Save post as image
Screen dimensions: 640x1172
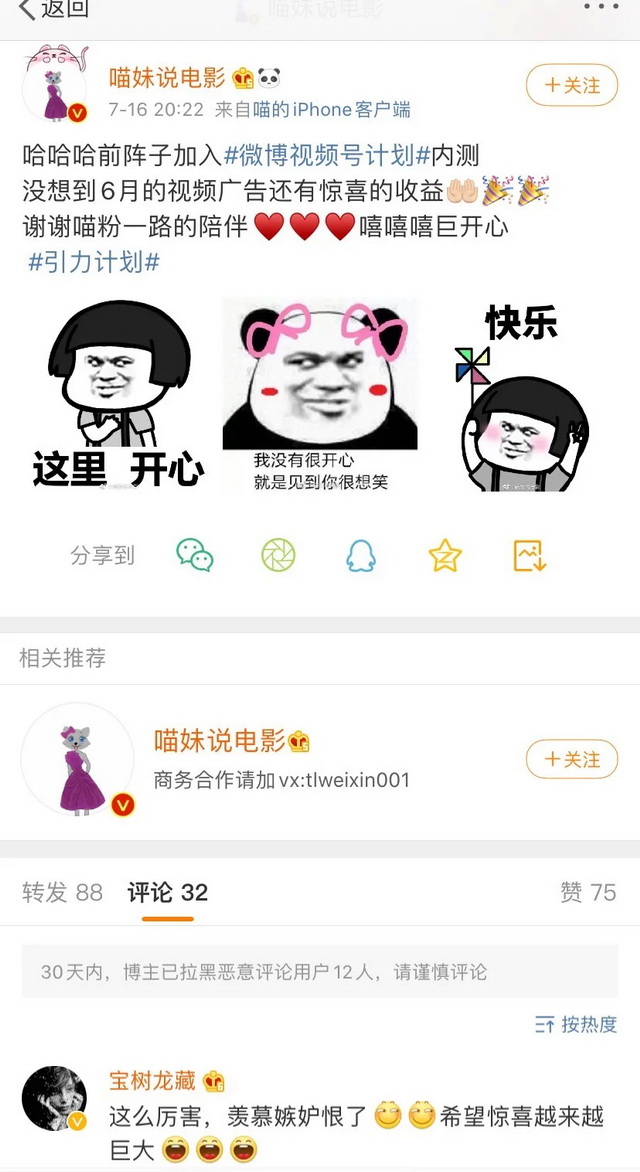(528, 555)
